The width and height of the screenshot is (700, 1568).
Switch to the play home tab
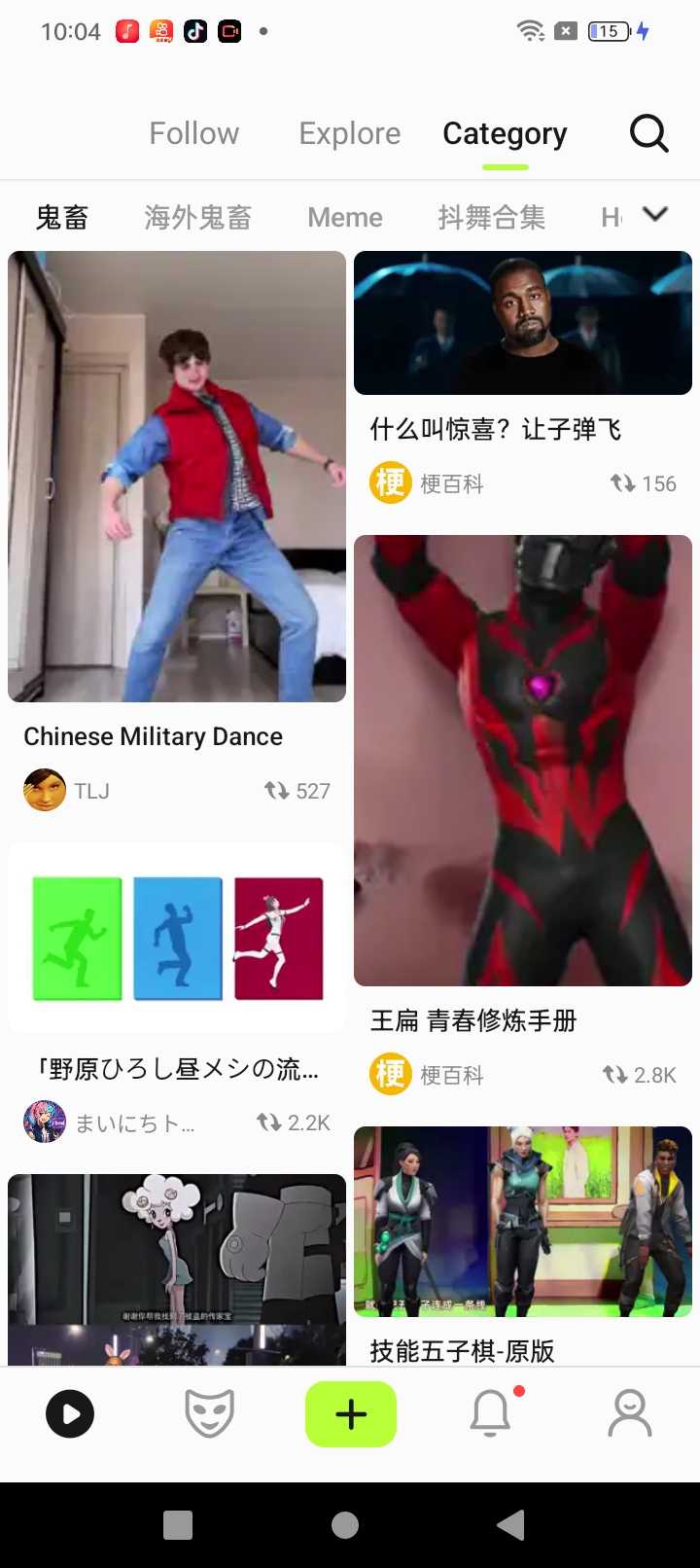70,1413
